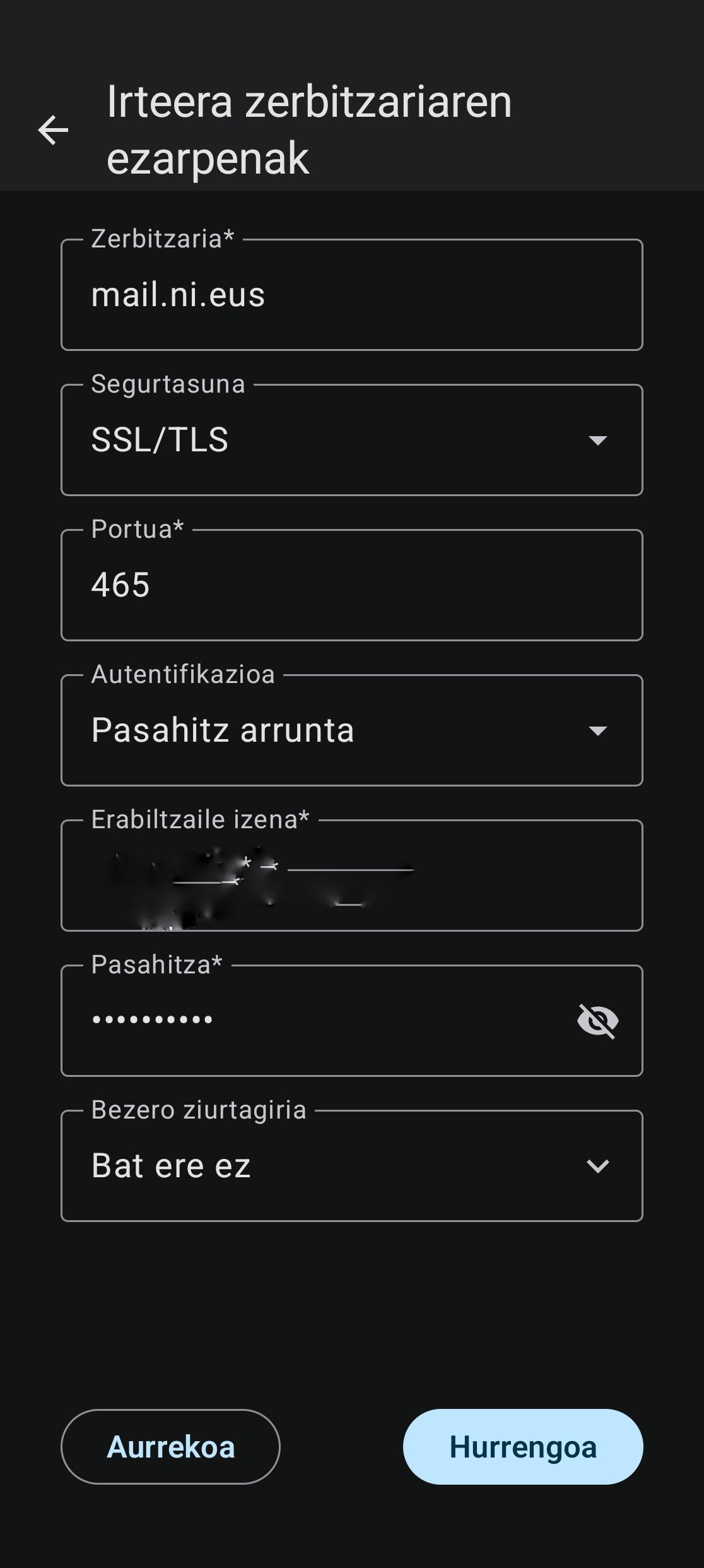Edit the Pasahitza password field
The image size is (704, 1568).
[x=315, y=1021]
